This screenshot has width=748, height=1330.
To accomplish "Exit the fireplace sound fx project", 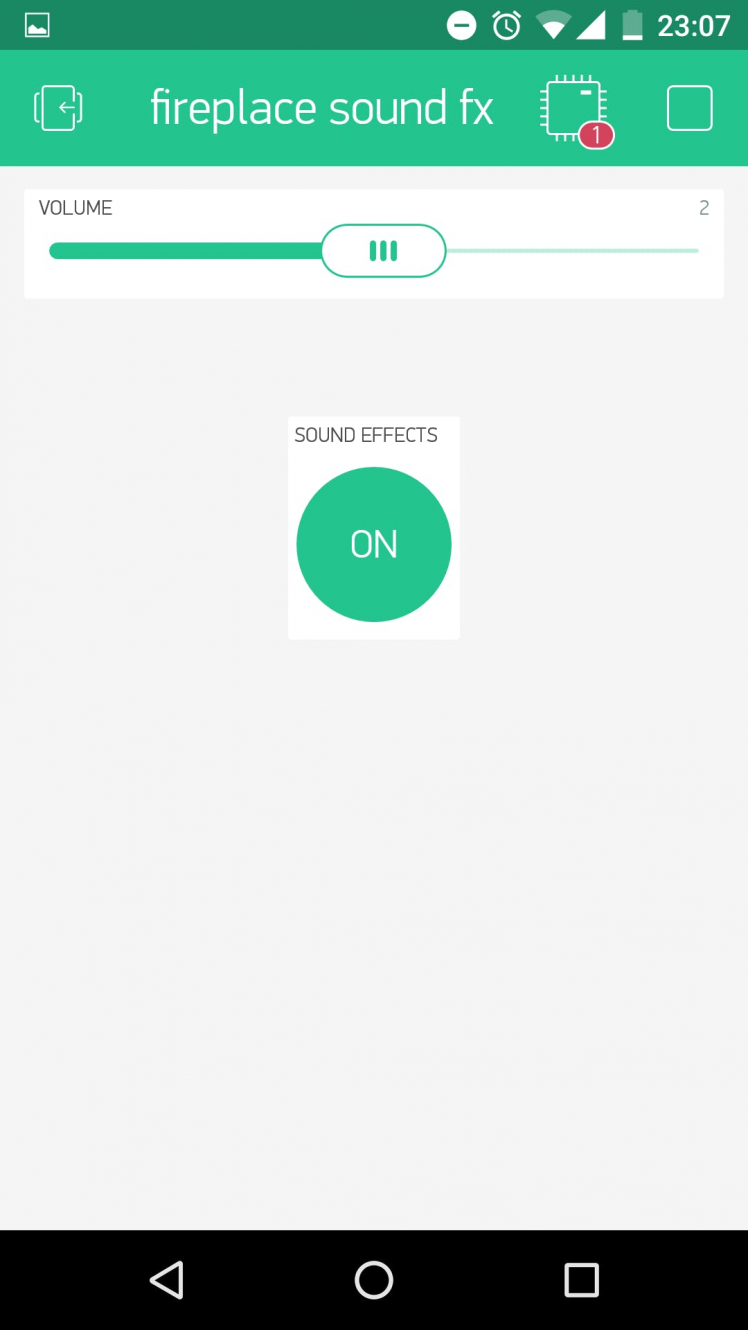I will click(x=58, y=108).
